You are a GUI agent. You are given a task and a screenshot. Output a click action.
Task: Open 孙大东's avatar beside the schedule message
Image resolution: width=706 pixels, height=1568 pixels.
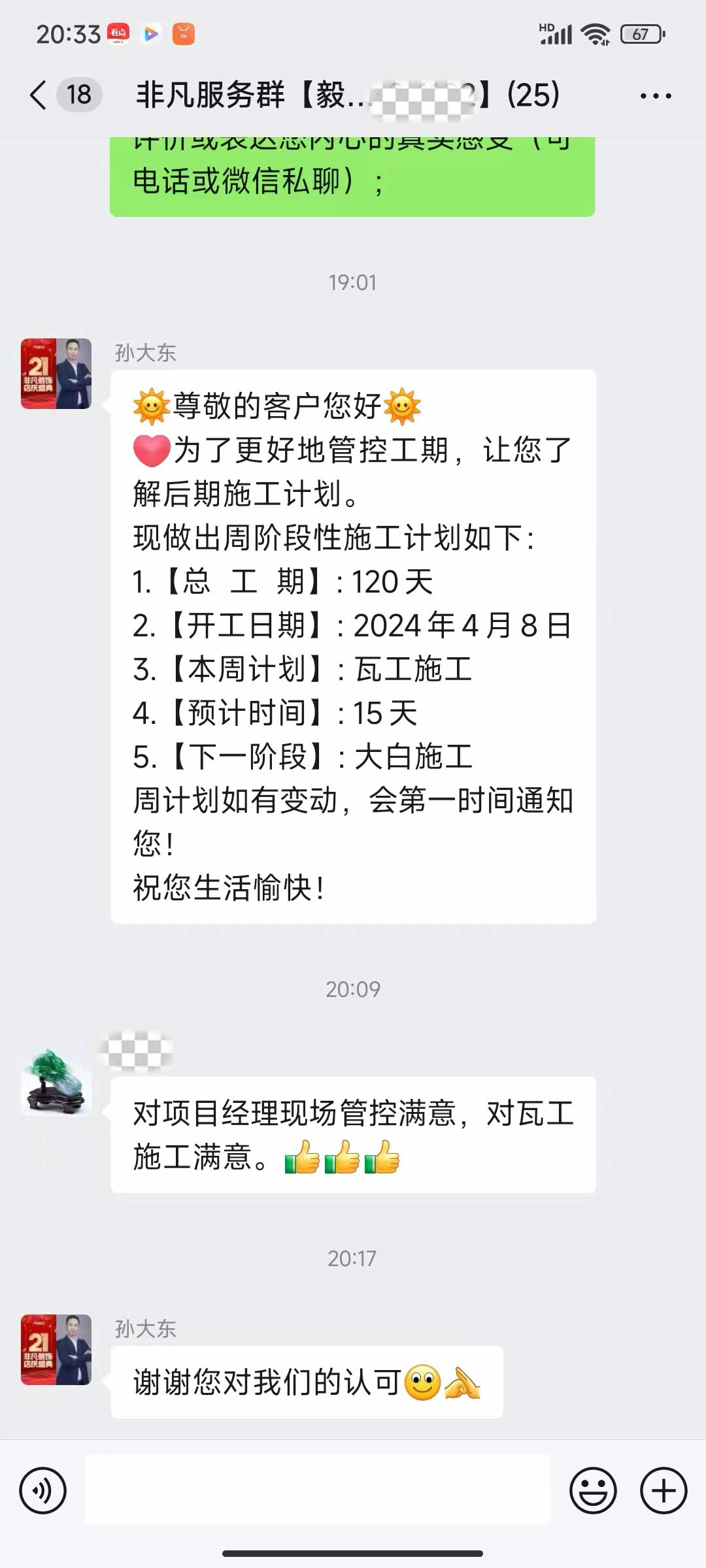(56, 374)
